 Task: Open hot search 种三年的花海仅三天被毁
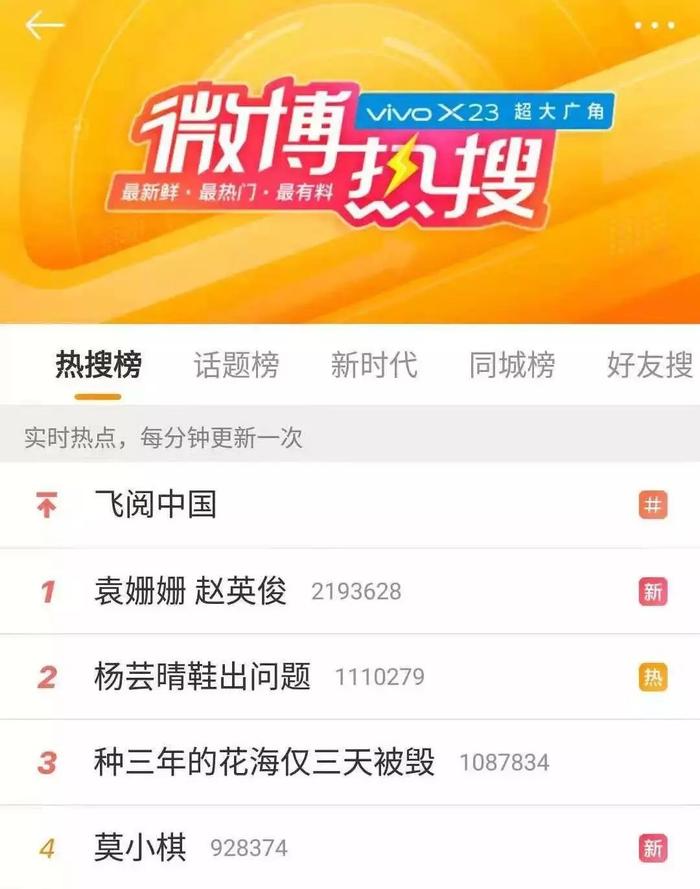point(265,762)
